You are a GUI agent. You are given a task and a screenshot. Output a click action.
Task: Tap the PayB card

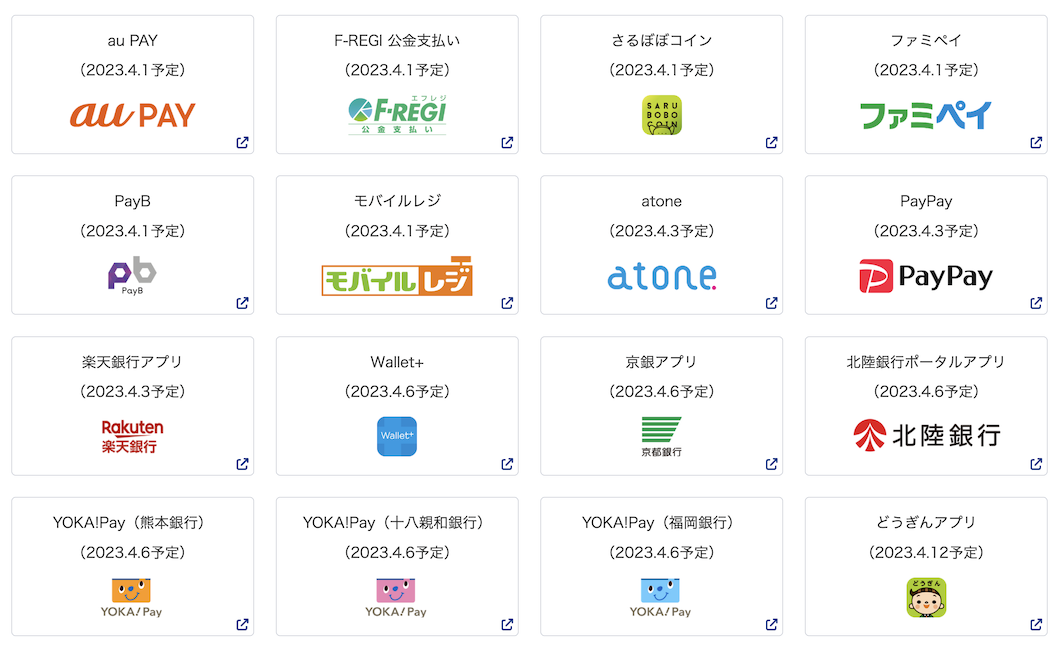(132, 246)
